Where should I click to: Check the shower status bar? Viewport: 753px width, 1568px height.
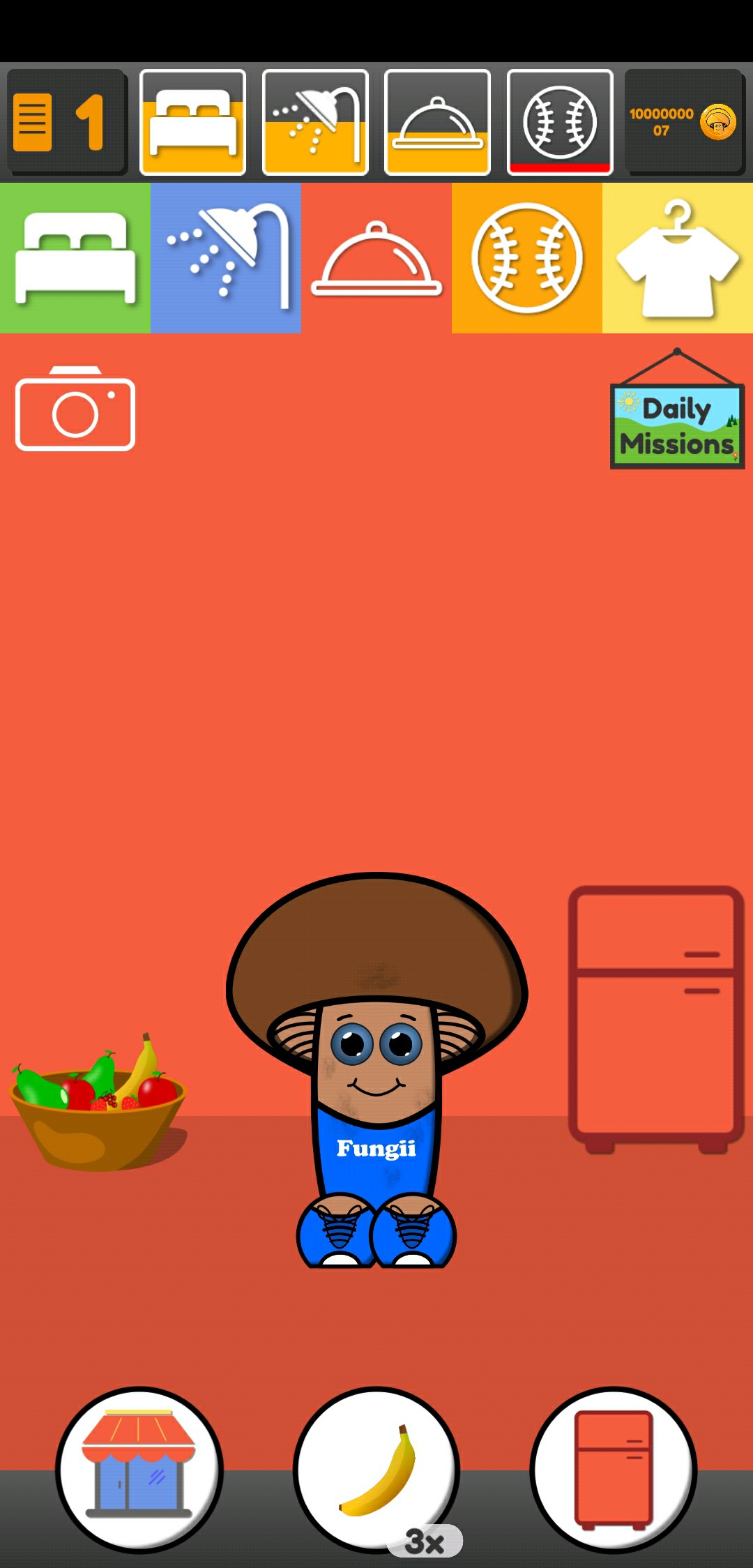tap(315, 122)
